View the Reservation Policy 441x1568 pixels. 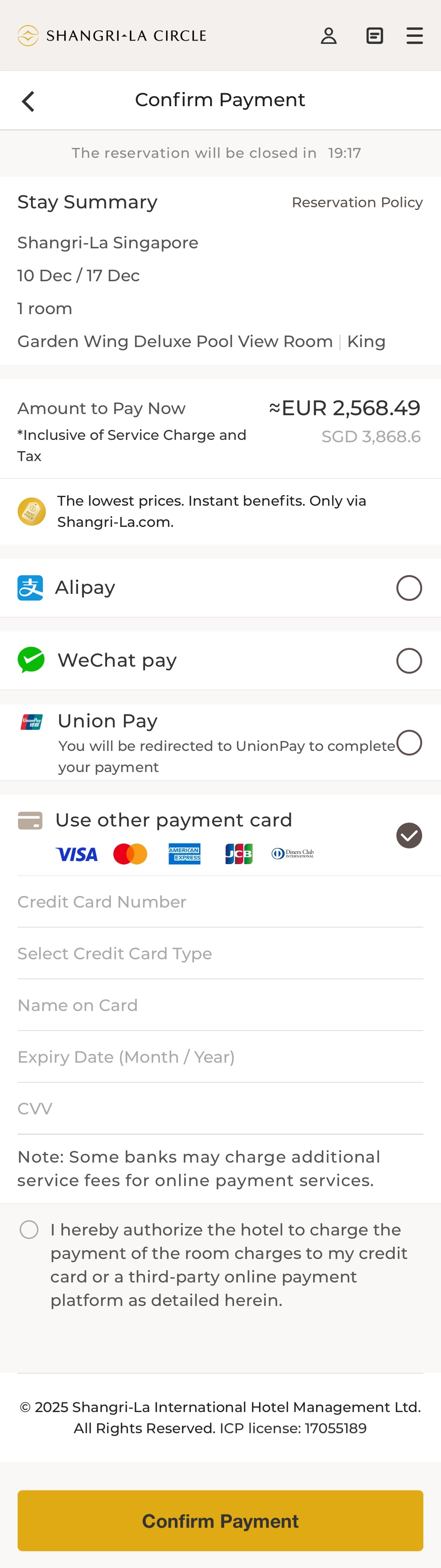[x=357, y=202]
